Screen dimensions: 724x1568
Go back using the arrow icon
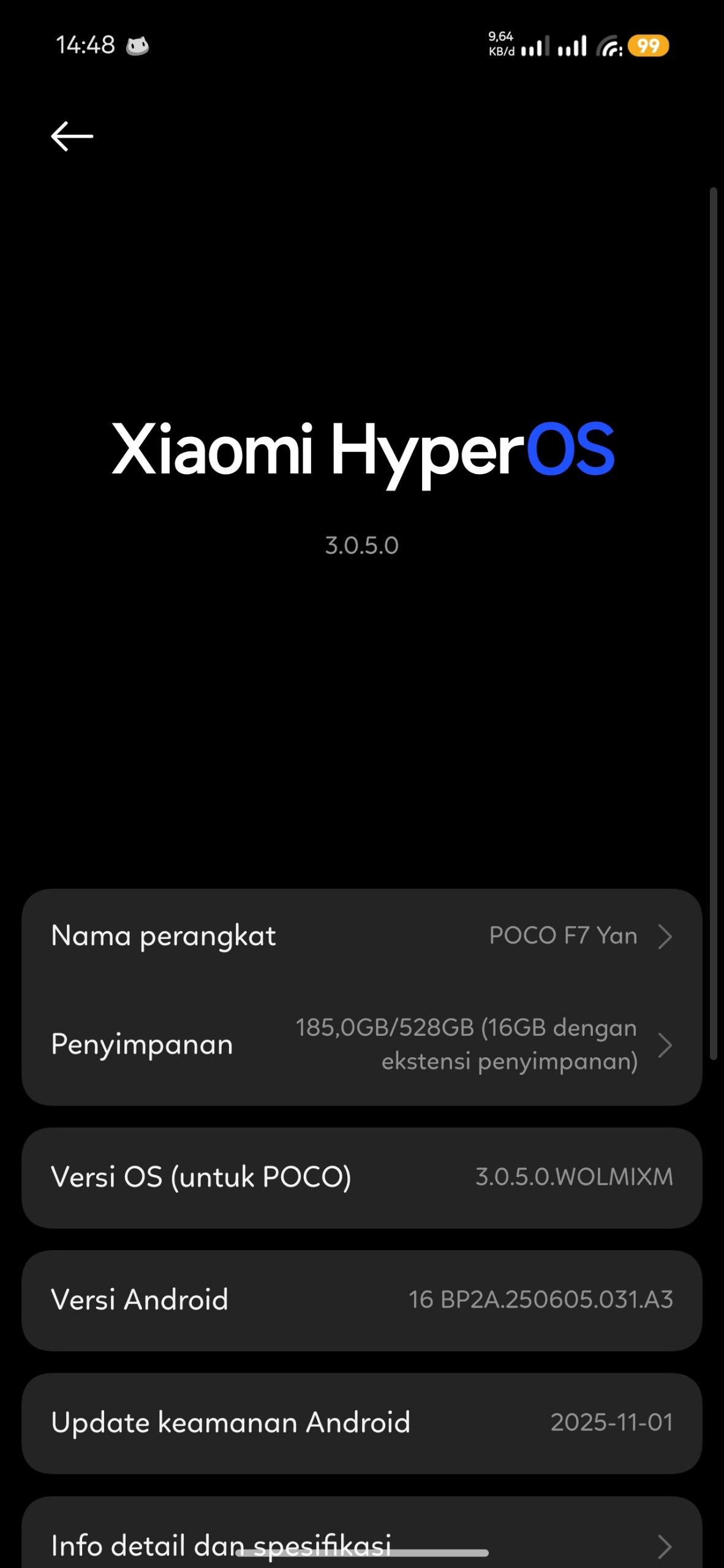[72, 136]
